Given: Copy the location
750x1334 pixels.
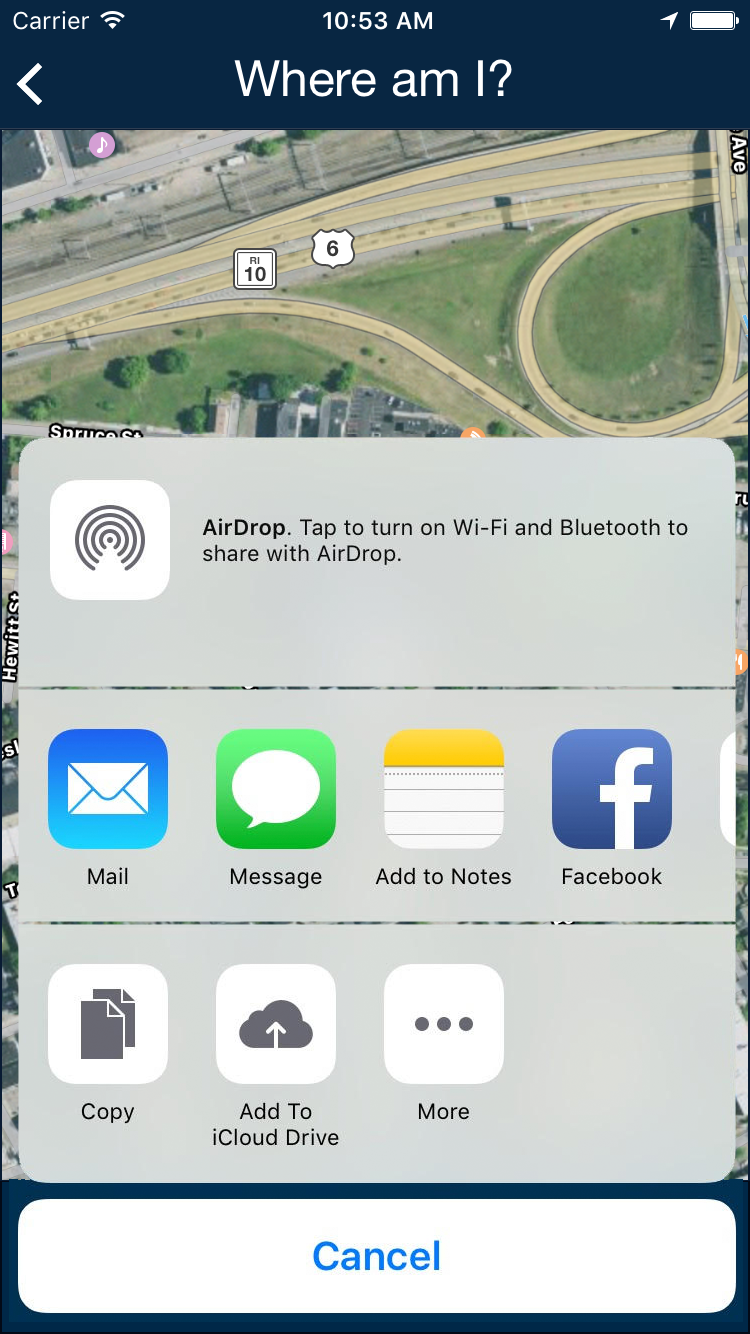Looking at the screenshot, I should 108,1024.
